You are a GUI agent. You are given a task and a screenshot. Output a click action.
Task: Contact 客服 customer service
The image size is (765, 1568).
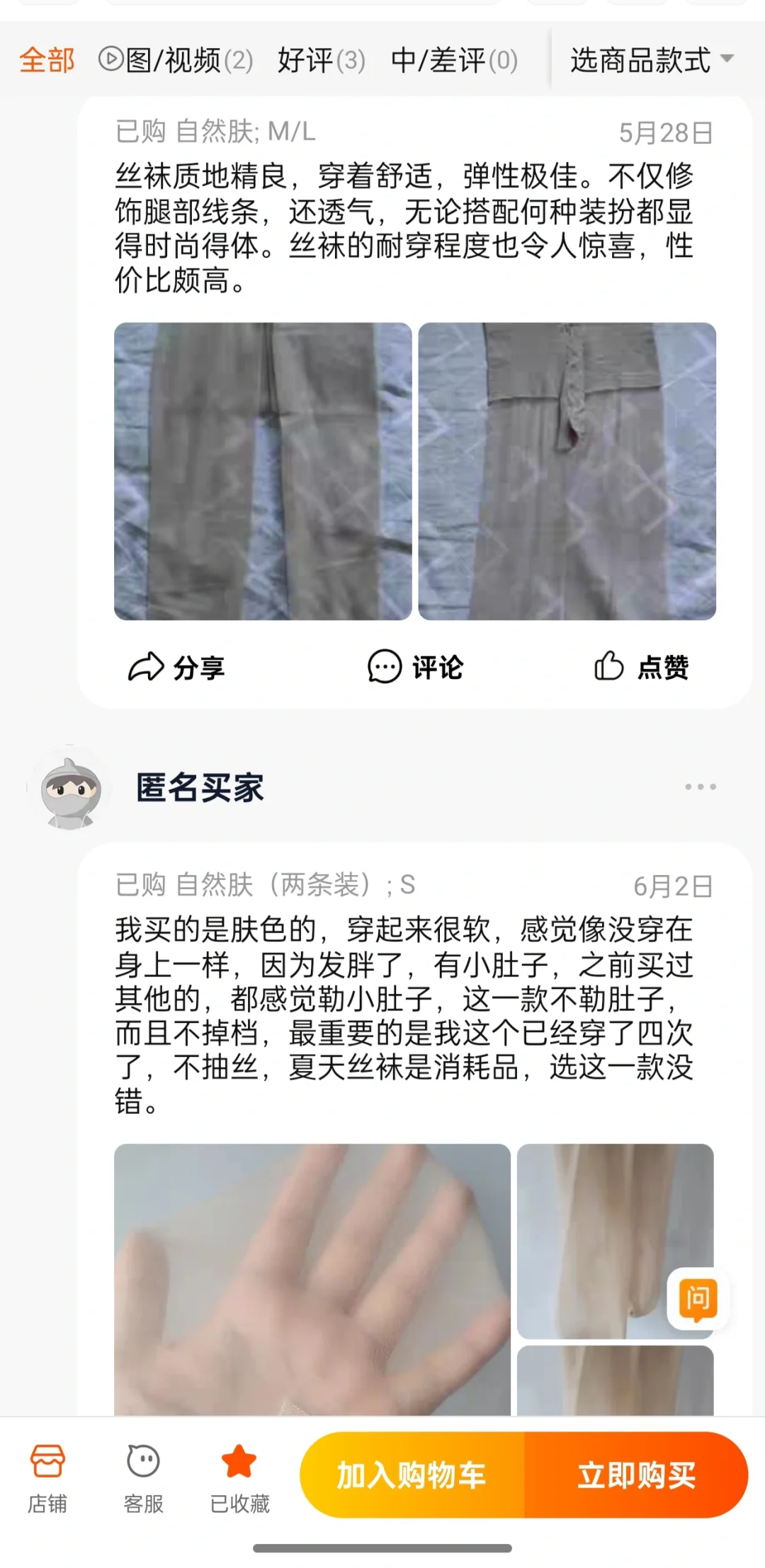coord(143,1478)
